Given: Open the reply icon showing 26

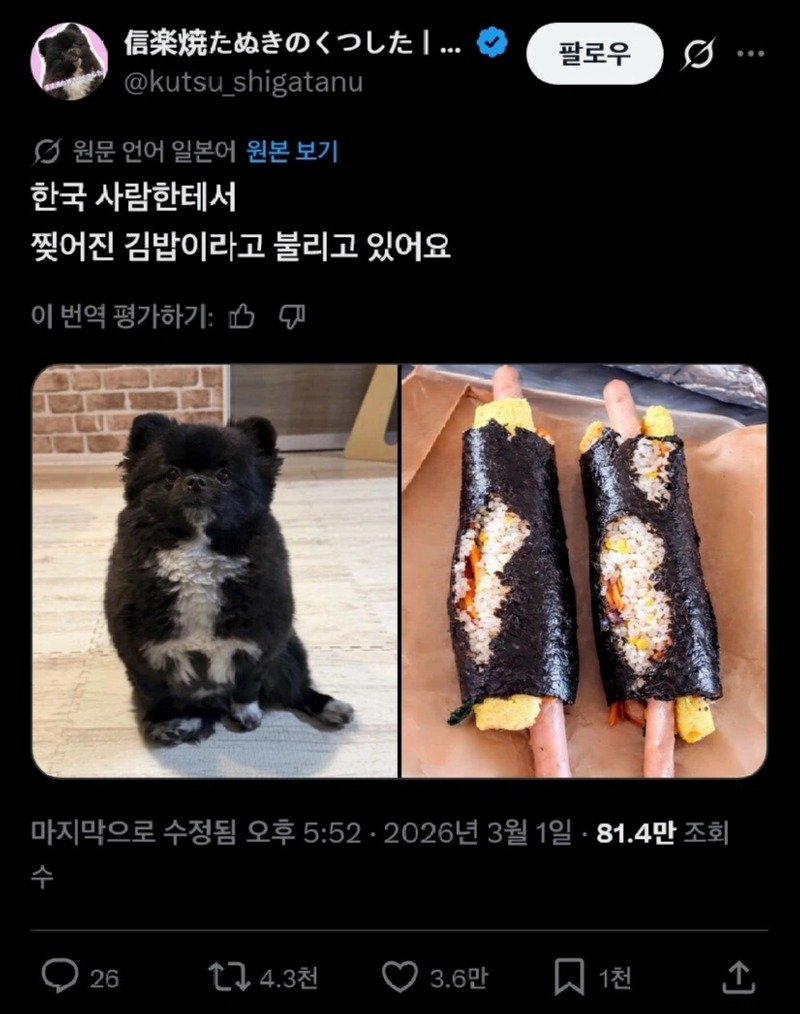Looking at the screenshot, I should pyautogui.click(x=62, y=977).
